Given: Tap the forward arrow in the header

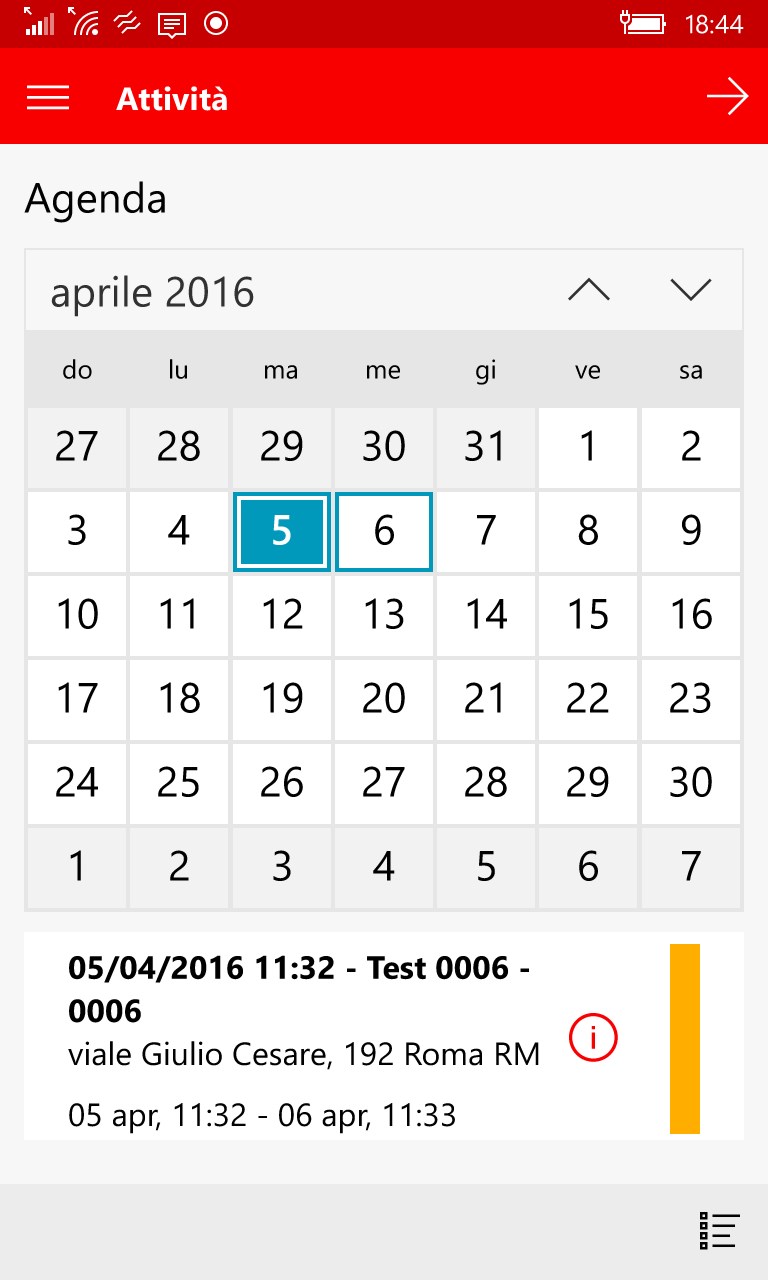Looking at the screenshot, I should pyautogui.click(x=727, y=98).
